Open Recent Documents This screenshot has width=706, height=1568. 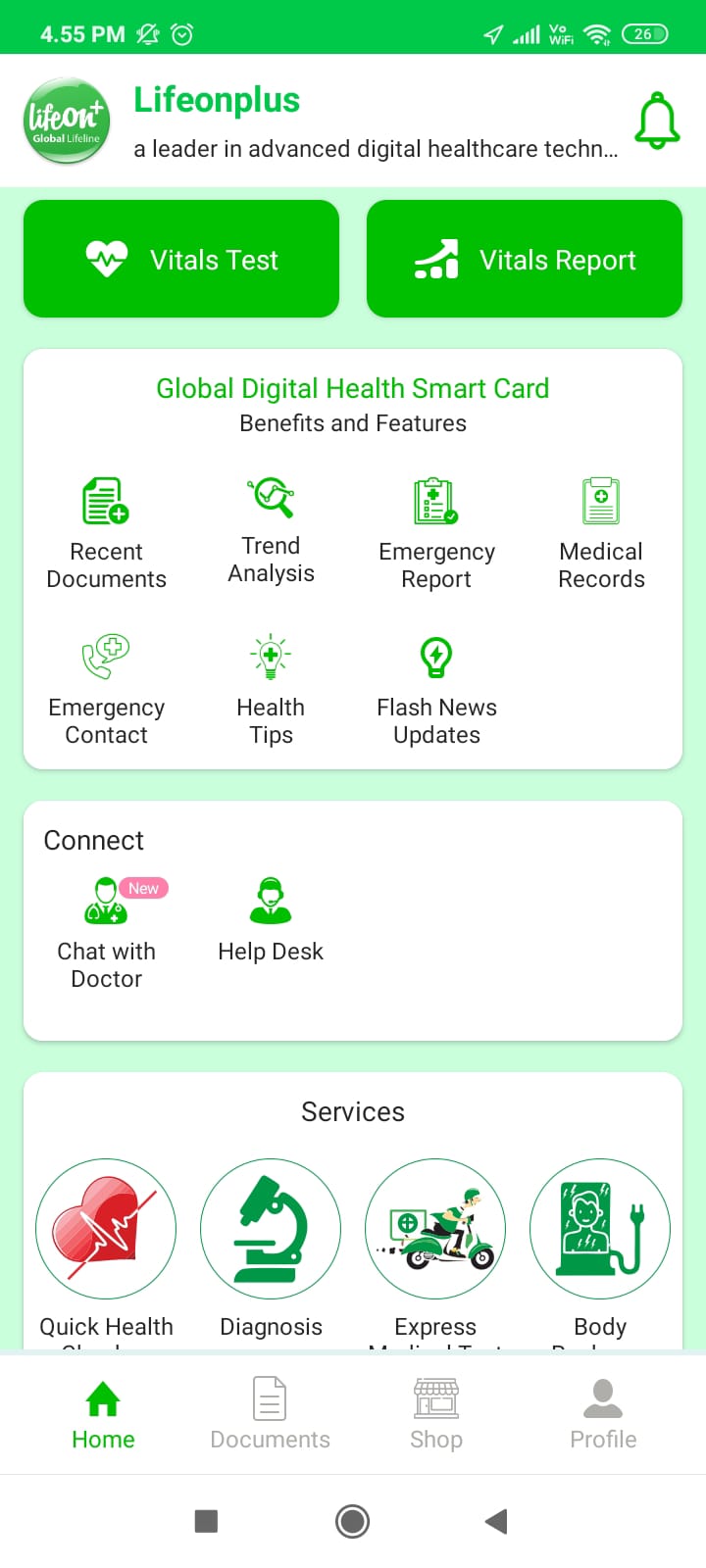[106, 532]
